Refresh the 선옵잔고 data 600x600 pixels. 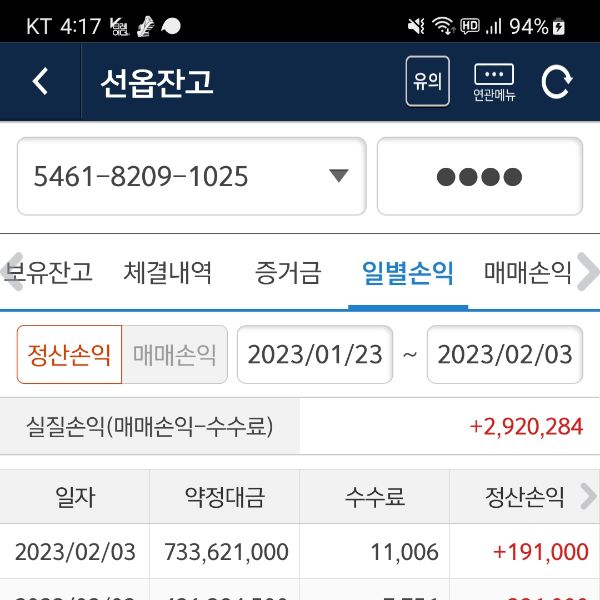556,82
